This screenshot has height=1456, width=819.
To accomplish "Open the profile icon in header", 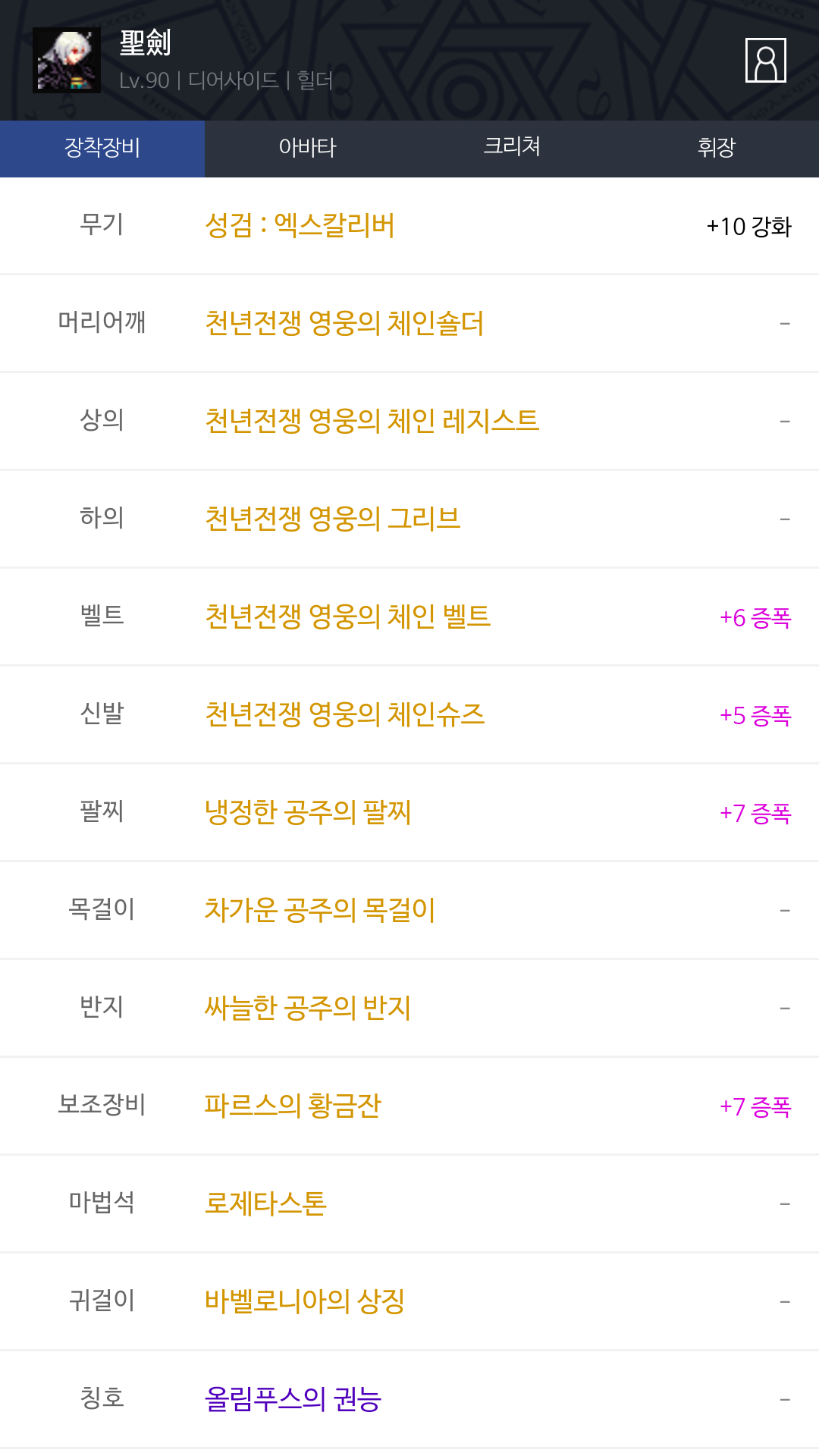I will 765,60.
